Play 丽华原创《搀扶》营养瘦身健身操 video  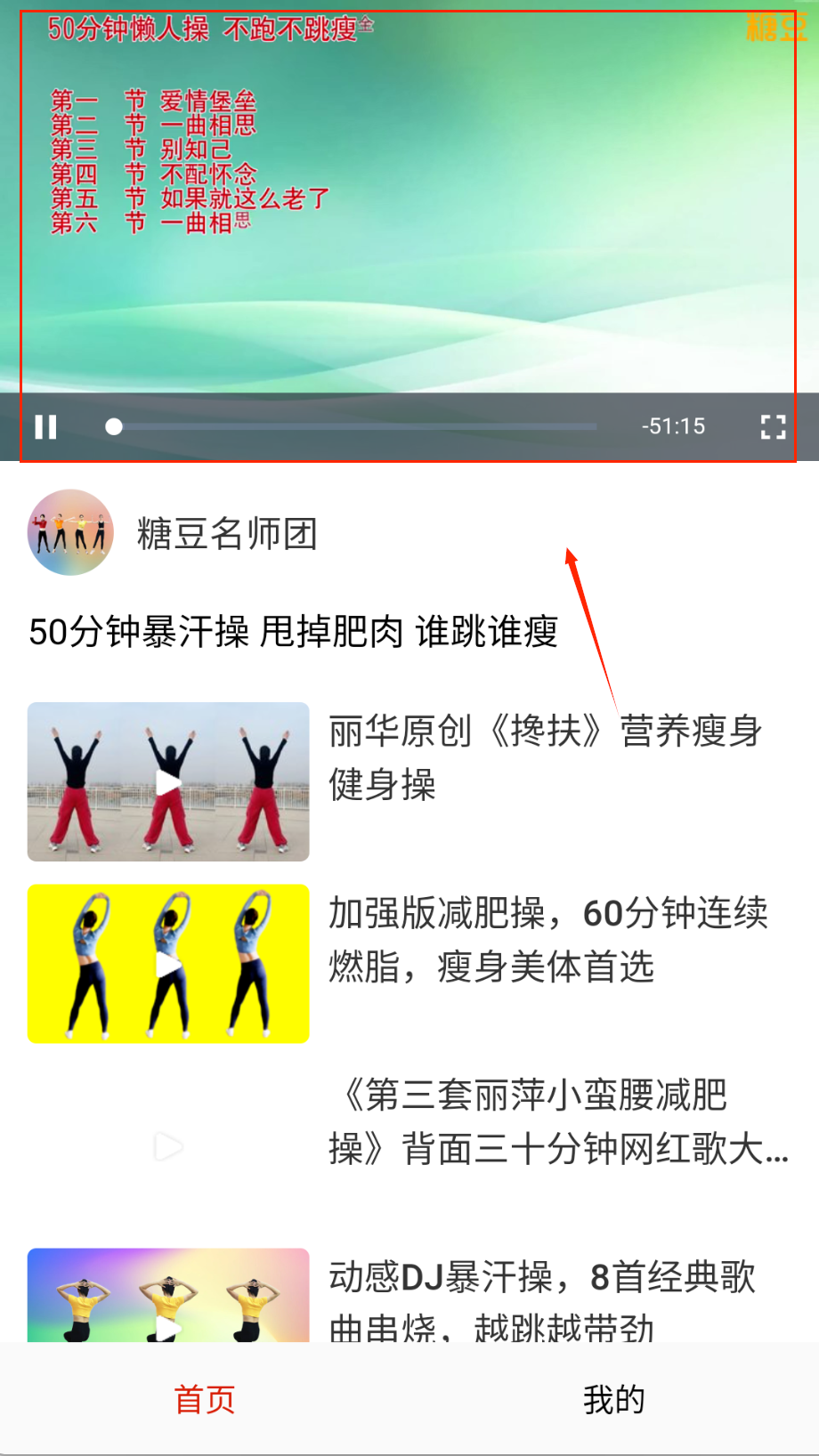(168, 781)
